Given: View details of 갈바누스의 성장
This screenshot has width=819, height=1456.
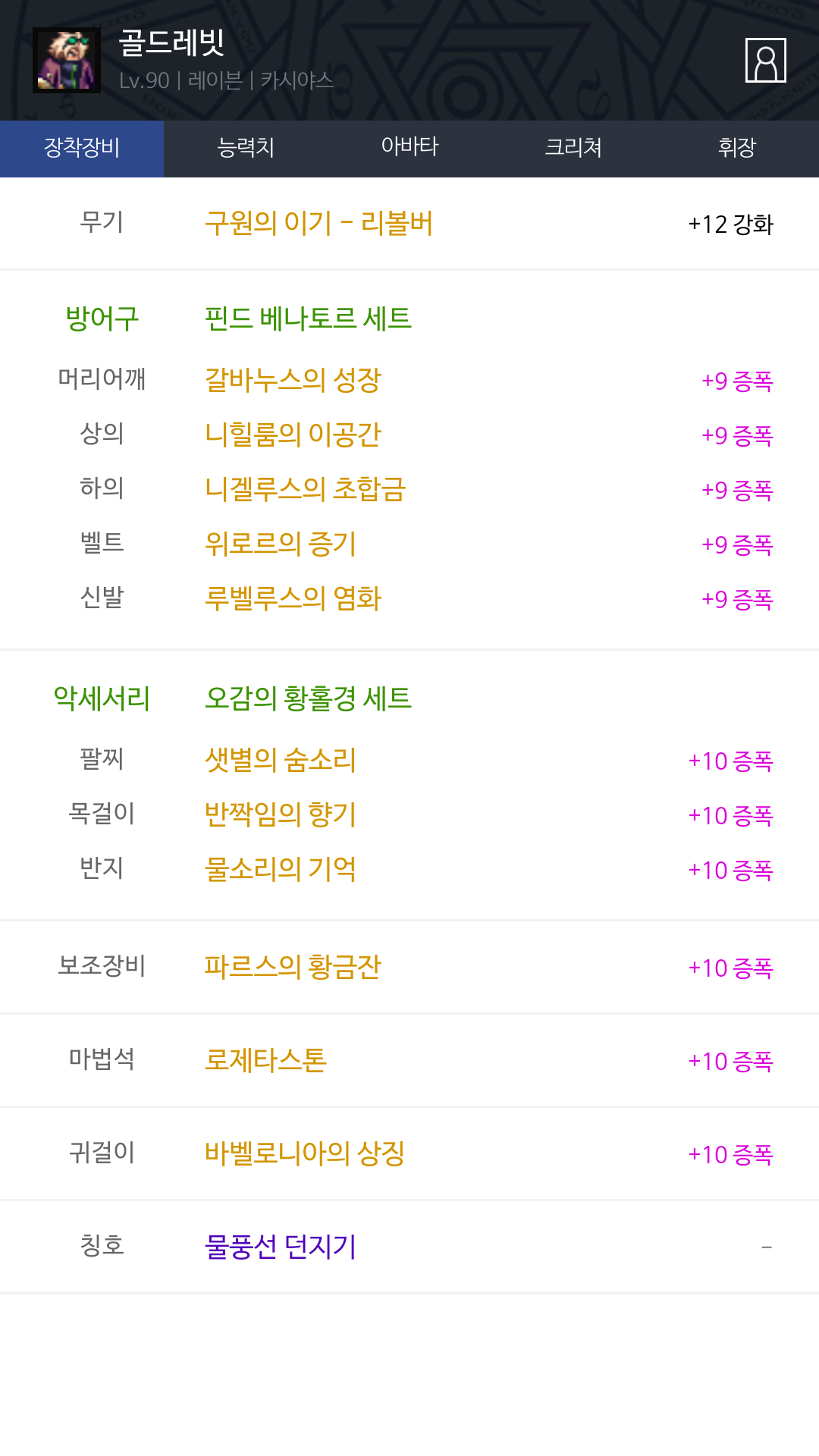Looking at the screenshot, I should click(293, 380).
